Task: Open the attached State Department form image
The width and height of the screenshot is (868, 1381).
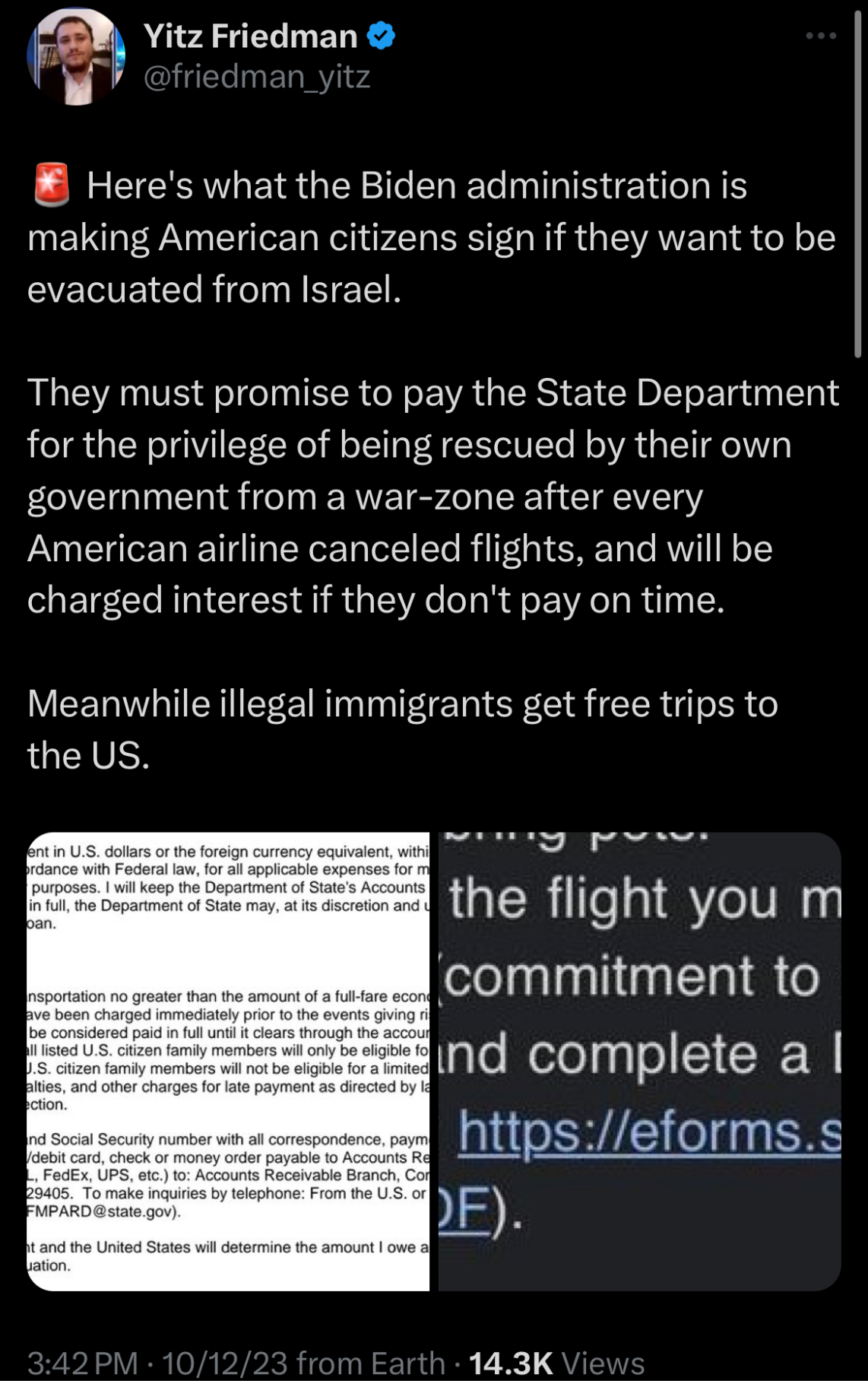Action: (x=228, y=1061)
